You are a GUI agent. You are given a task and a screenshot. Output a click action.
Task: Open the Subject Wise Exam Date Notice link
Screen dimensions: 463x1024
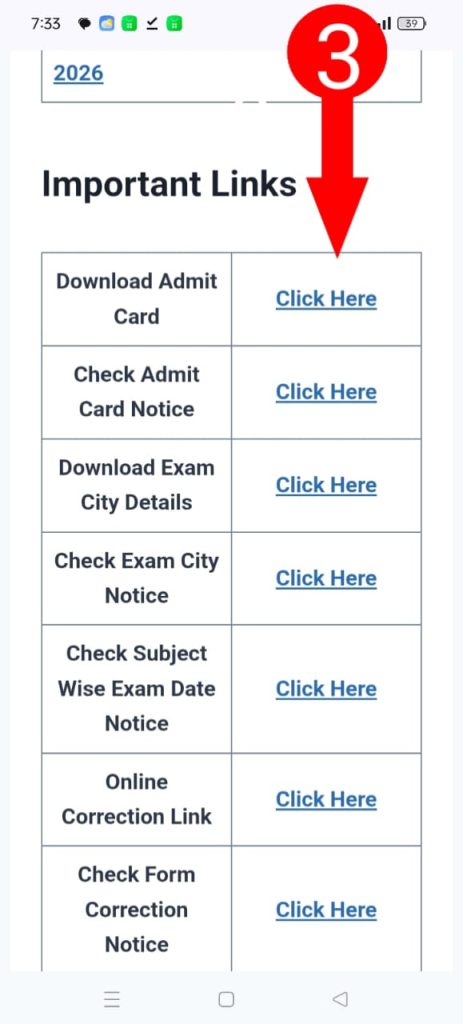point(326,689)
